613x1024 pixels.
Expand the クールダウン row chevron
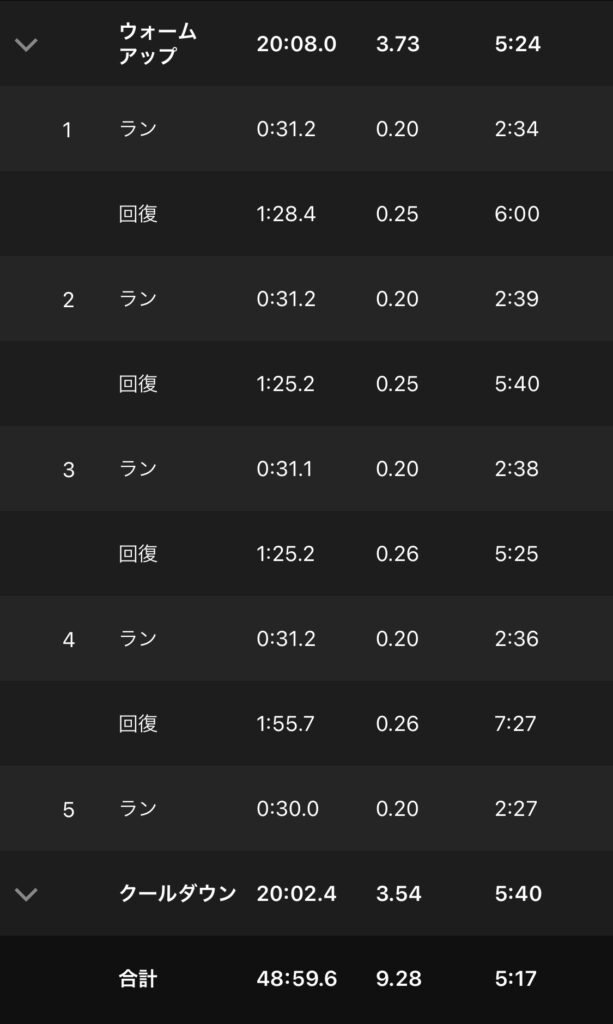27,894
